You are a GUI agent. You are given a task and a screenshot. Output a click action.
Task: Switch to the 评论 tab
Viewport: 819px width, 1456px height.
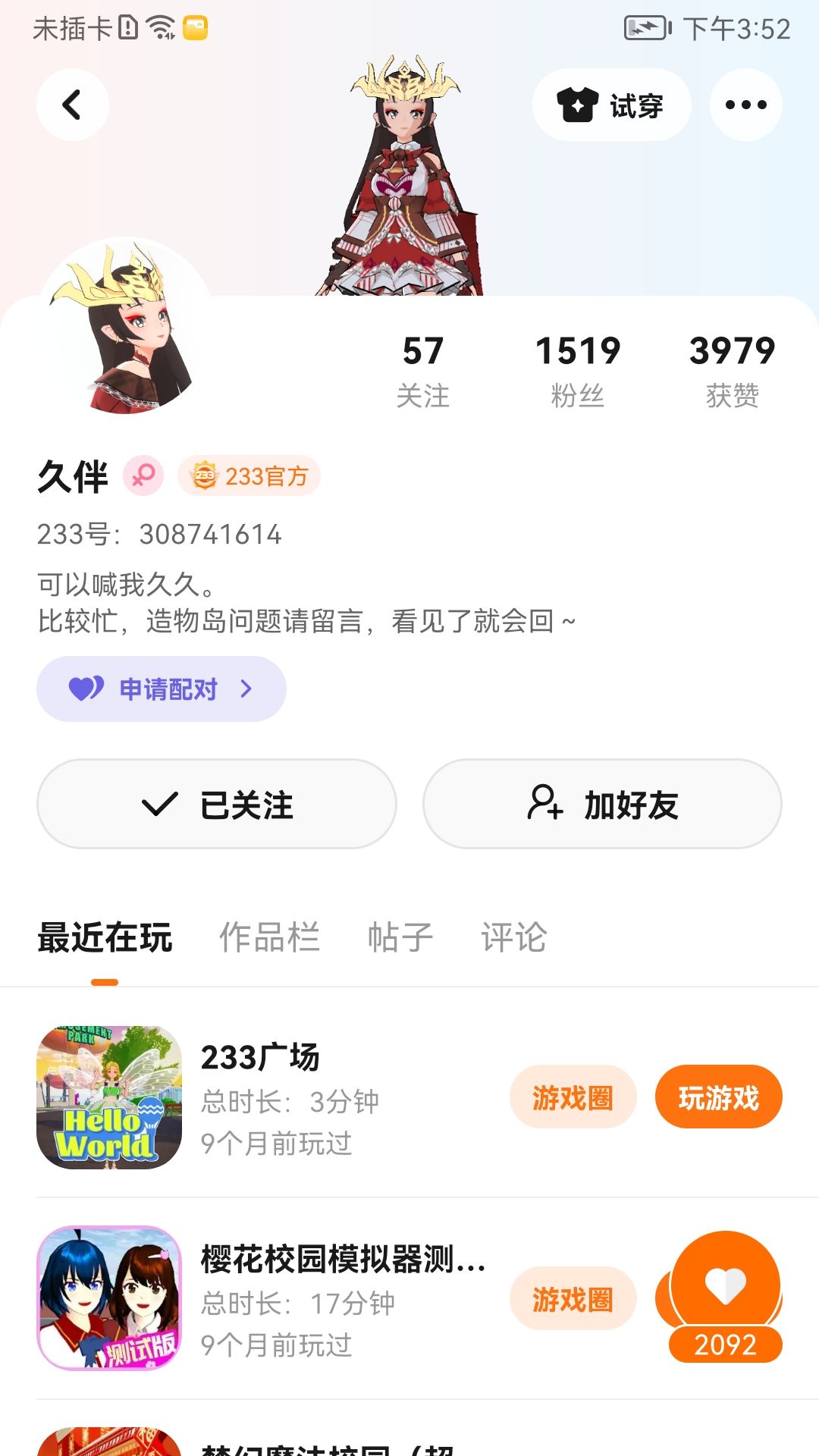pyautogui.click(x=513, y=937)
